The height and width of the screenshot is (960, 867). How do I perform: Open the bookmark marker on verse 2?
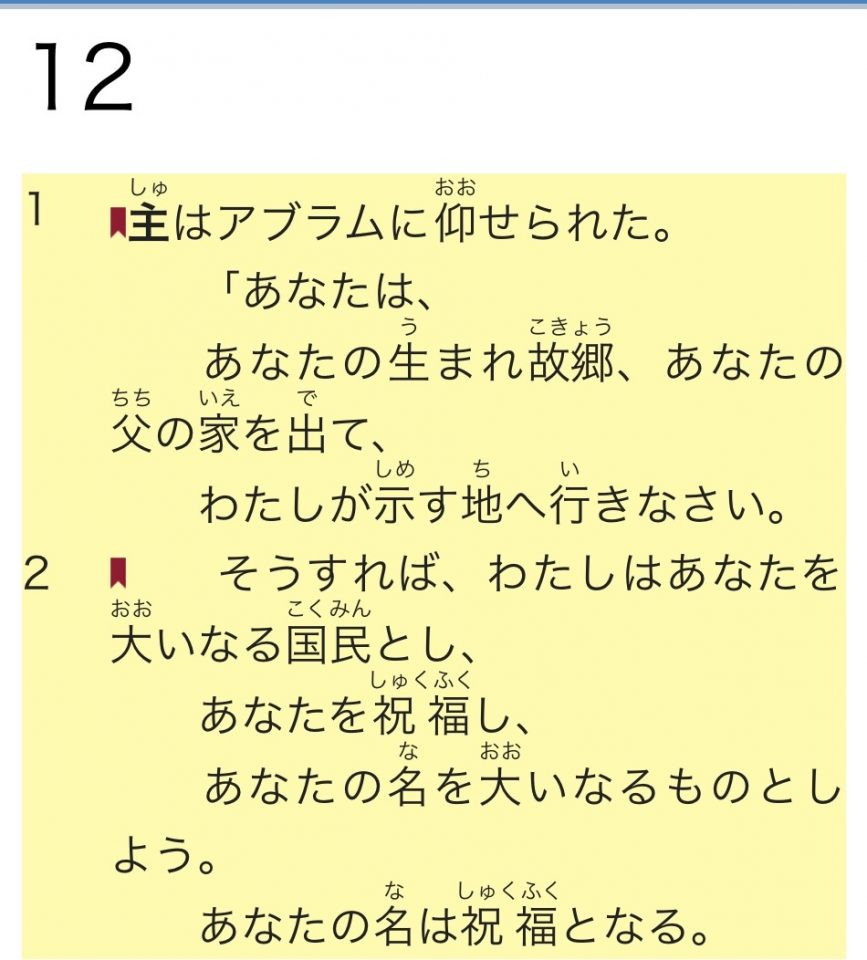118,572
